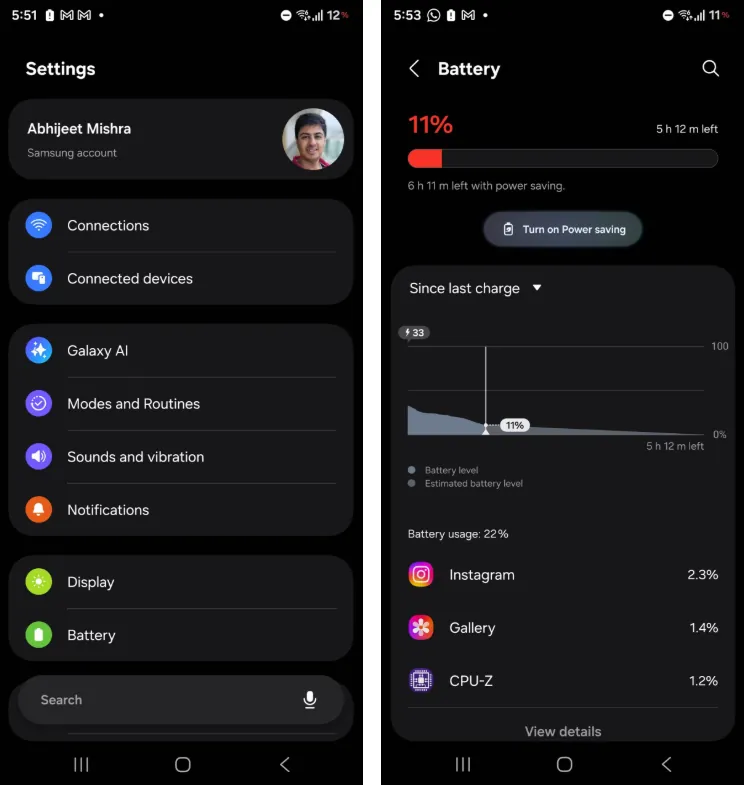Screen dimensions: 744x785
Task: Open CPU-Z battery usage
Action: [563, 681]
